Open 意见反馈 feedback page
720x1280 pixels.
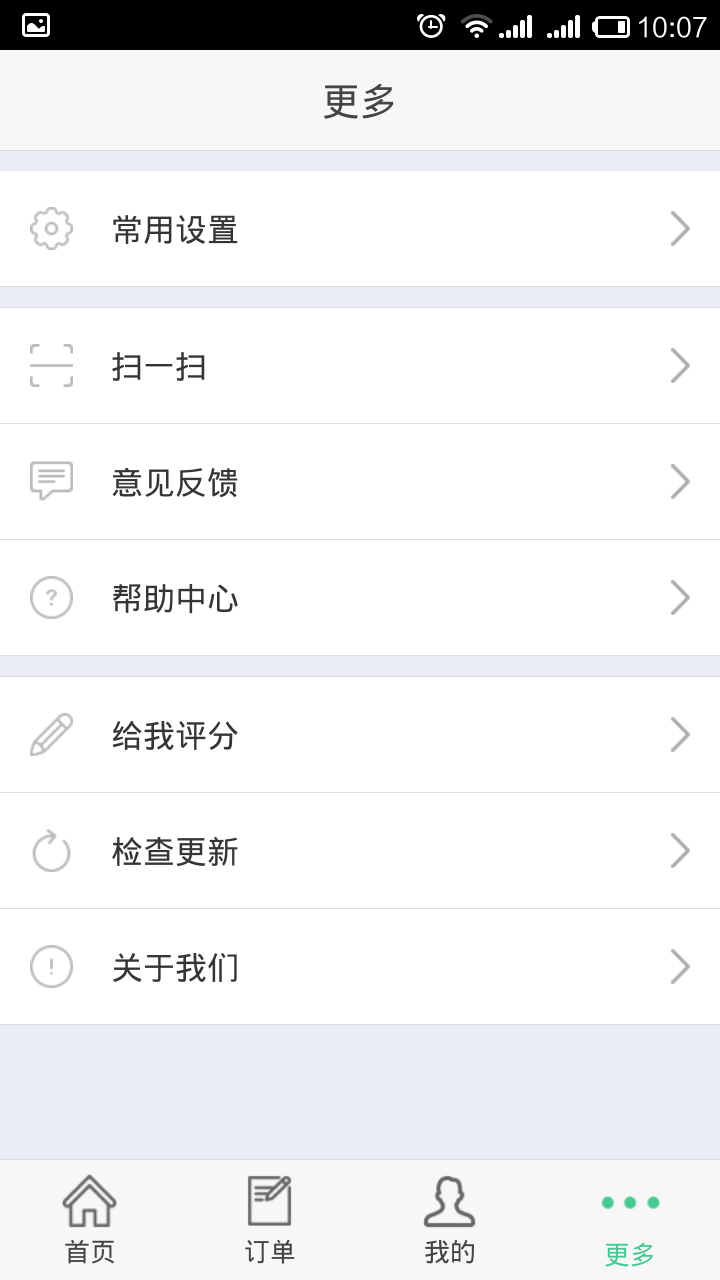coord(360,482)
